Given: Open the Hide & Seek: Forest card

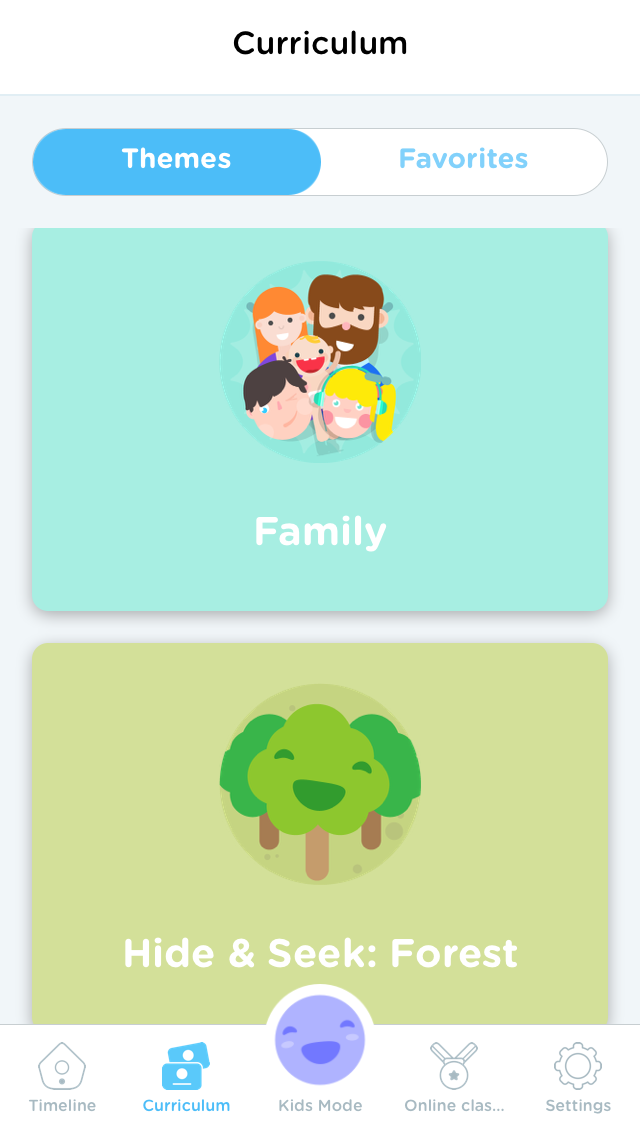Looking at the screenshot, I should [320, 833].
